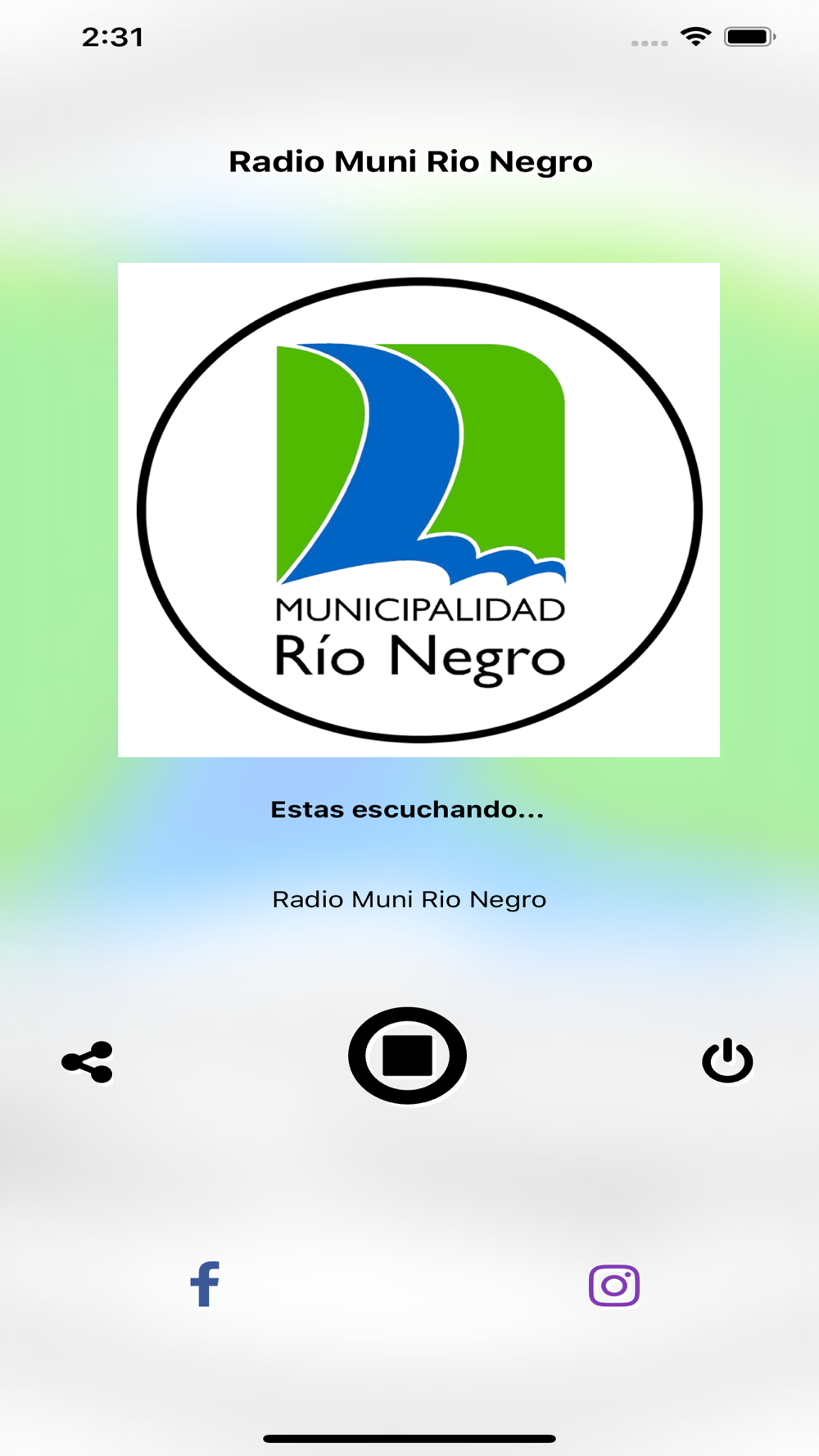Stop the radio stream playback
Viewport: 819px width, 1456px height.
(x=407, y=1056)
